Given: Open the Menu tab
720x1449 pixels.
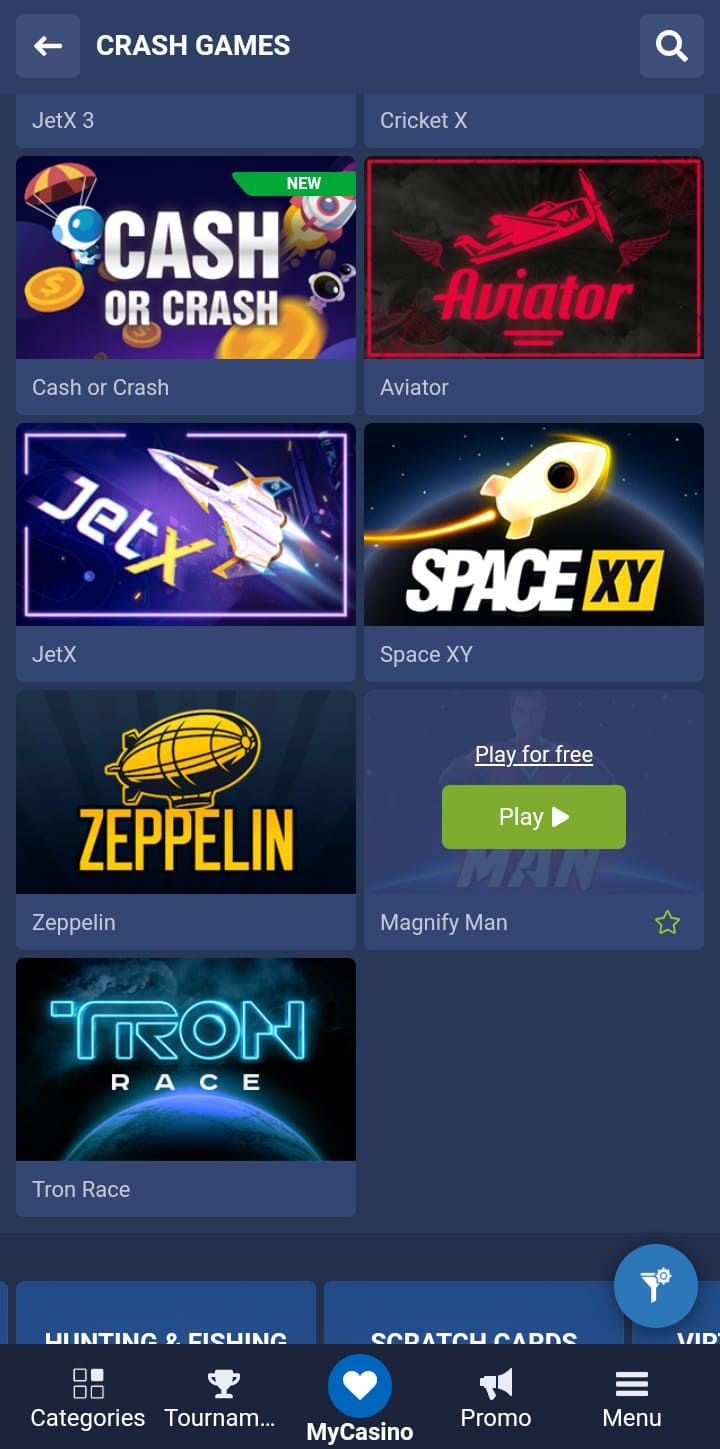Looking at the screenshot, I should tap(632, 1398).
